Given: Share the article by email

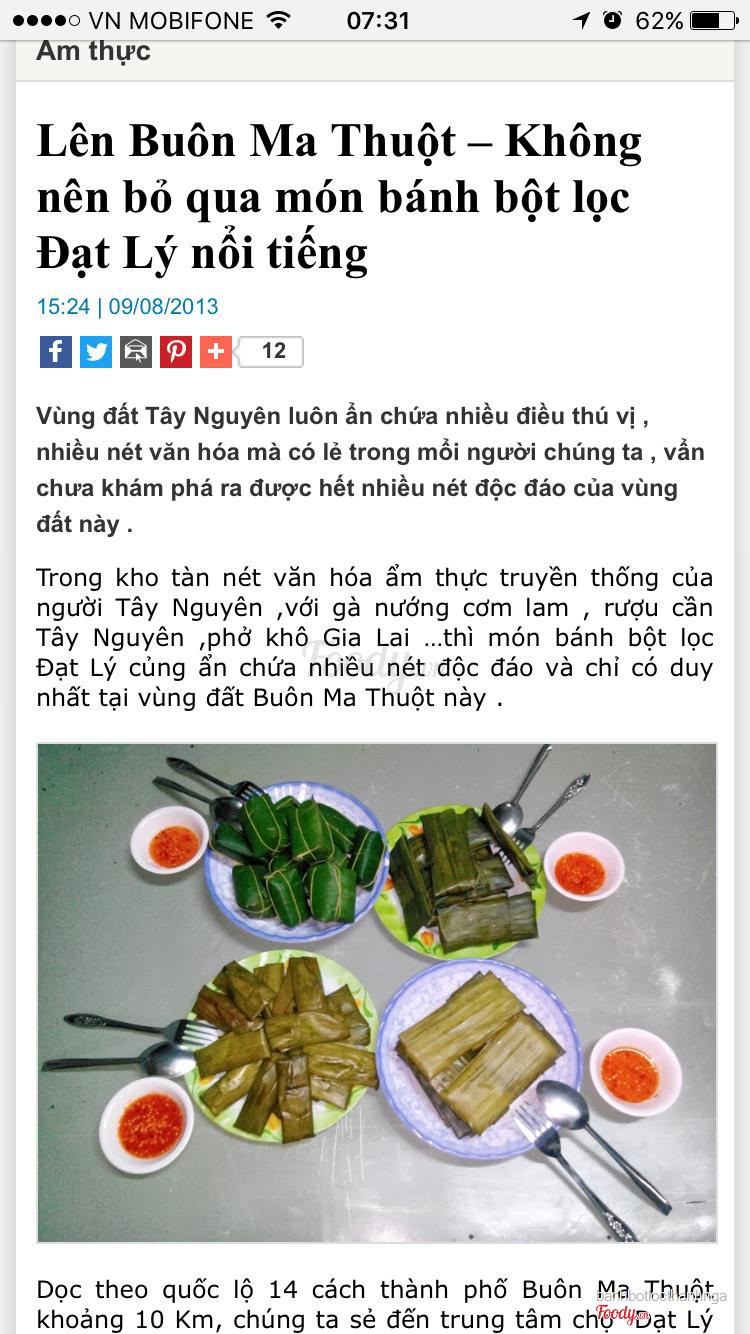Looking at the screenshot, I should tap(136, 352).
